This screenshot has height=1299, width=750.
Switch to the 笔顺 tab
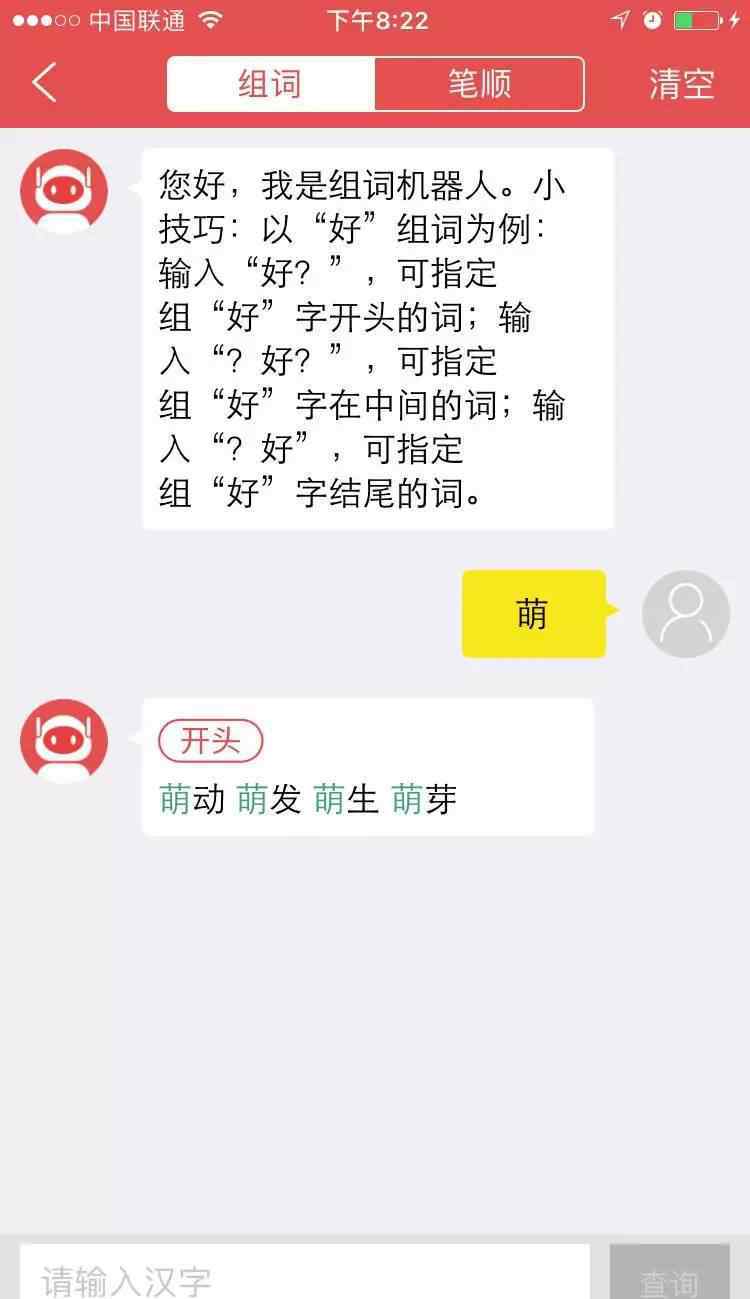click(479, 84)
